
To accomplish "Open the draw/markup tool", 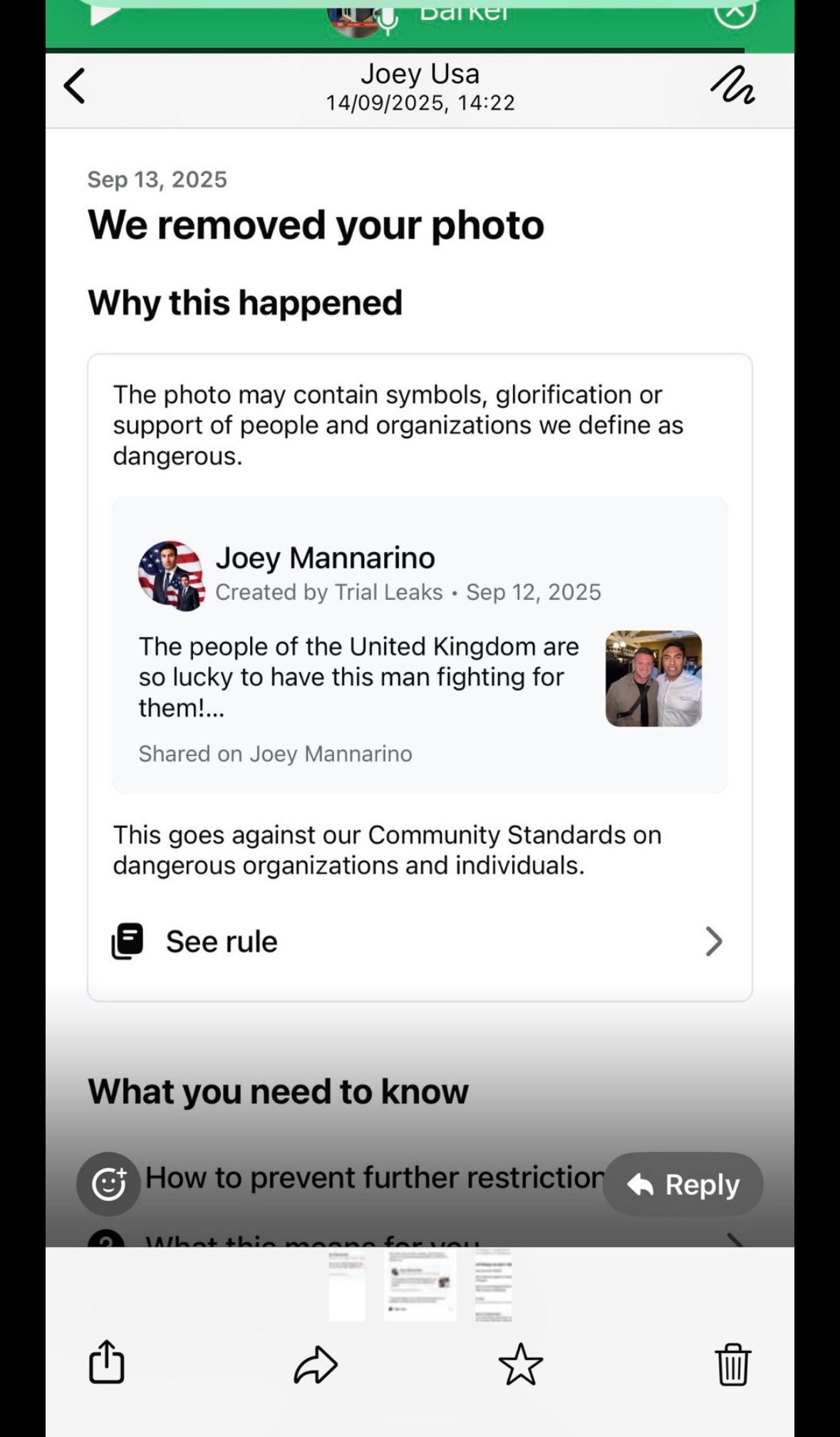I will point(732,86).
